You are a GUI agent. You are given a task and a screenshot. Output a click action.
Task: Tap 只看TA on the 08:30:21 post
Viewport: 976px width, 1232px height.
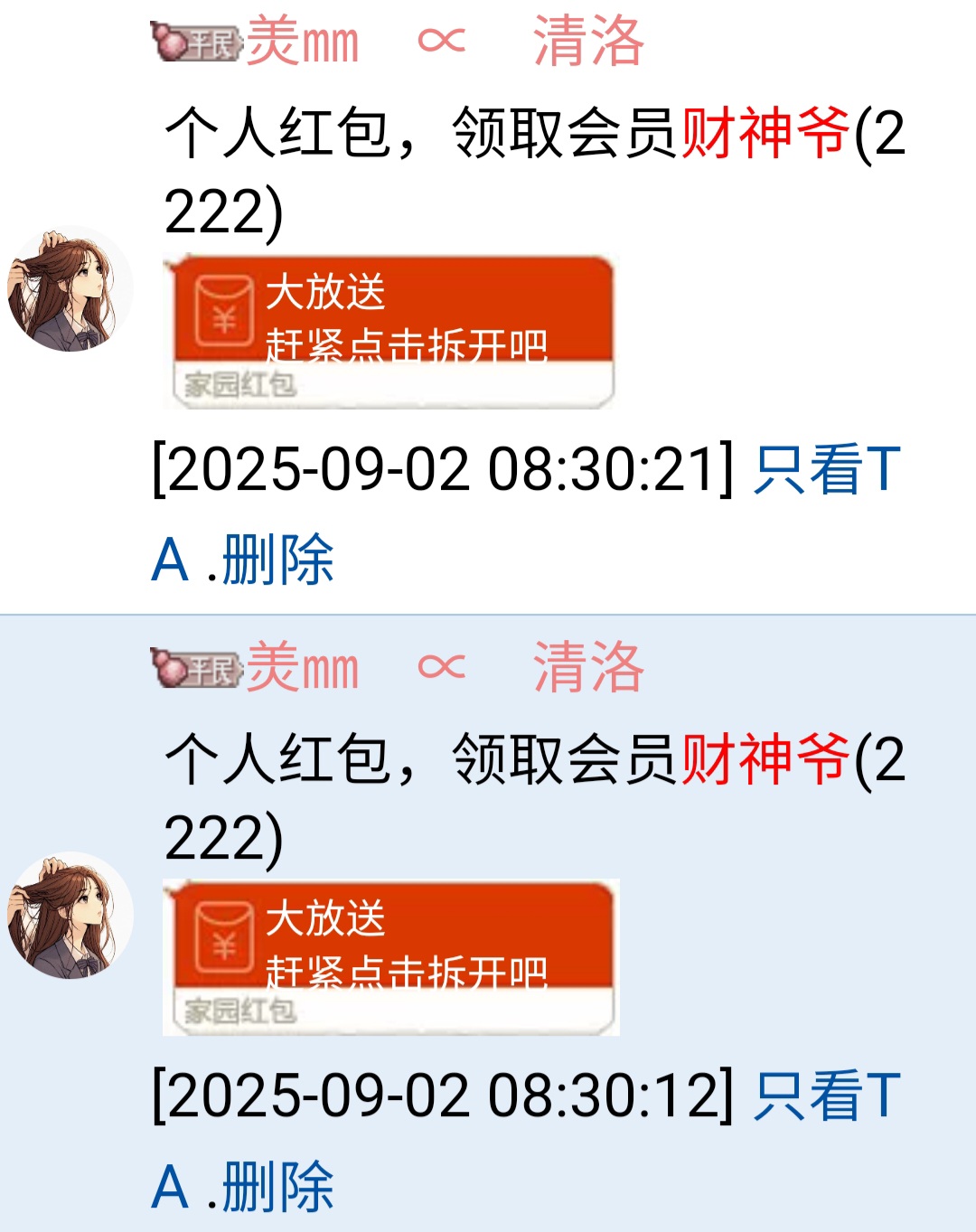tap(826, 470)
